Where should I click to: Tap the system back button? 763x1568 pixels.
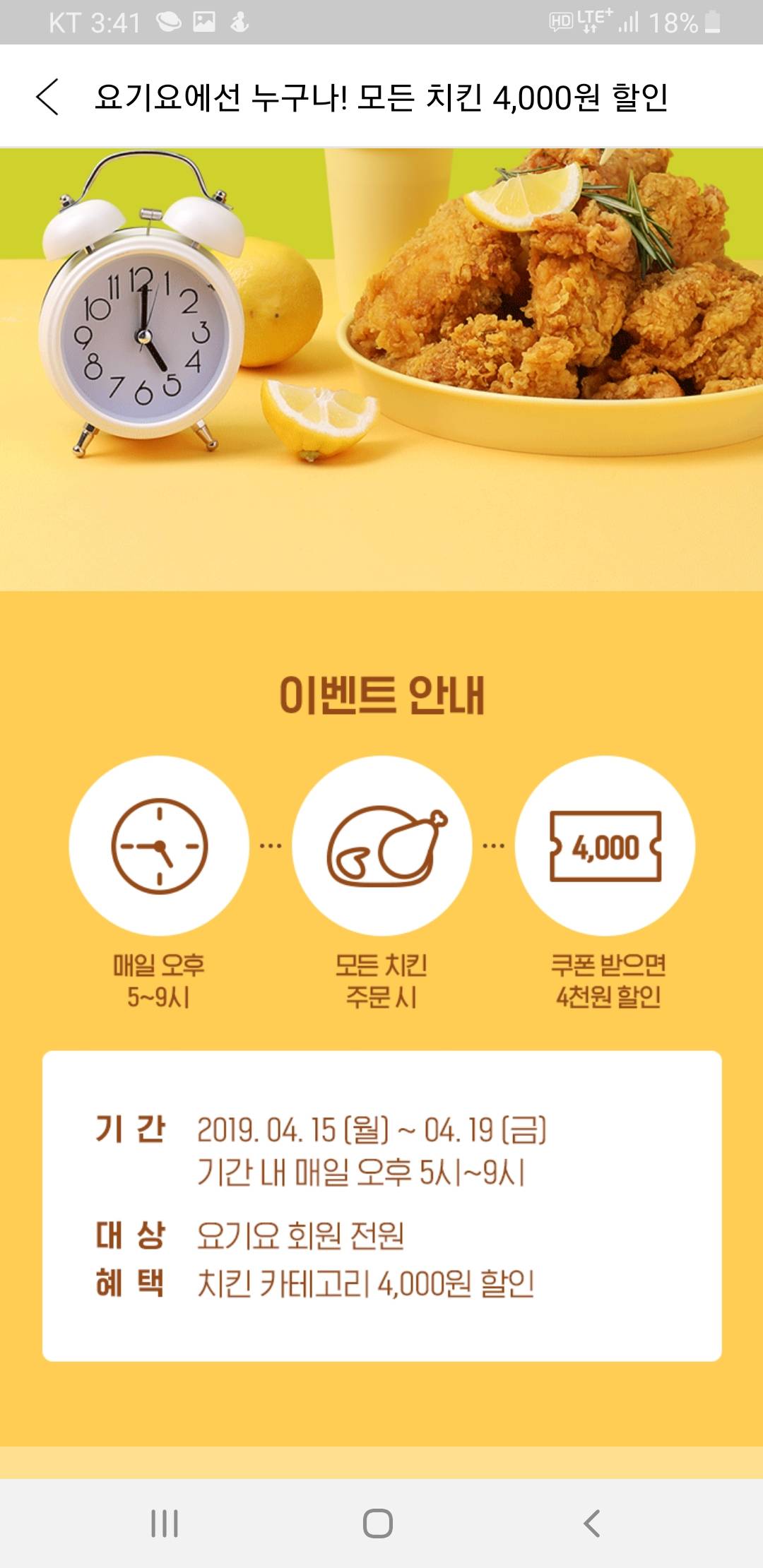click(x=592, y=1523)
